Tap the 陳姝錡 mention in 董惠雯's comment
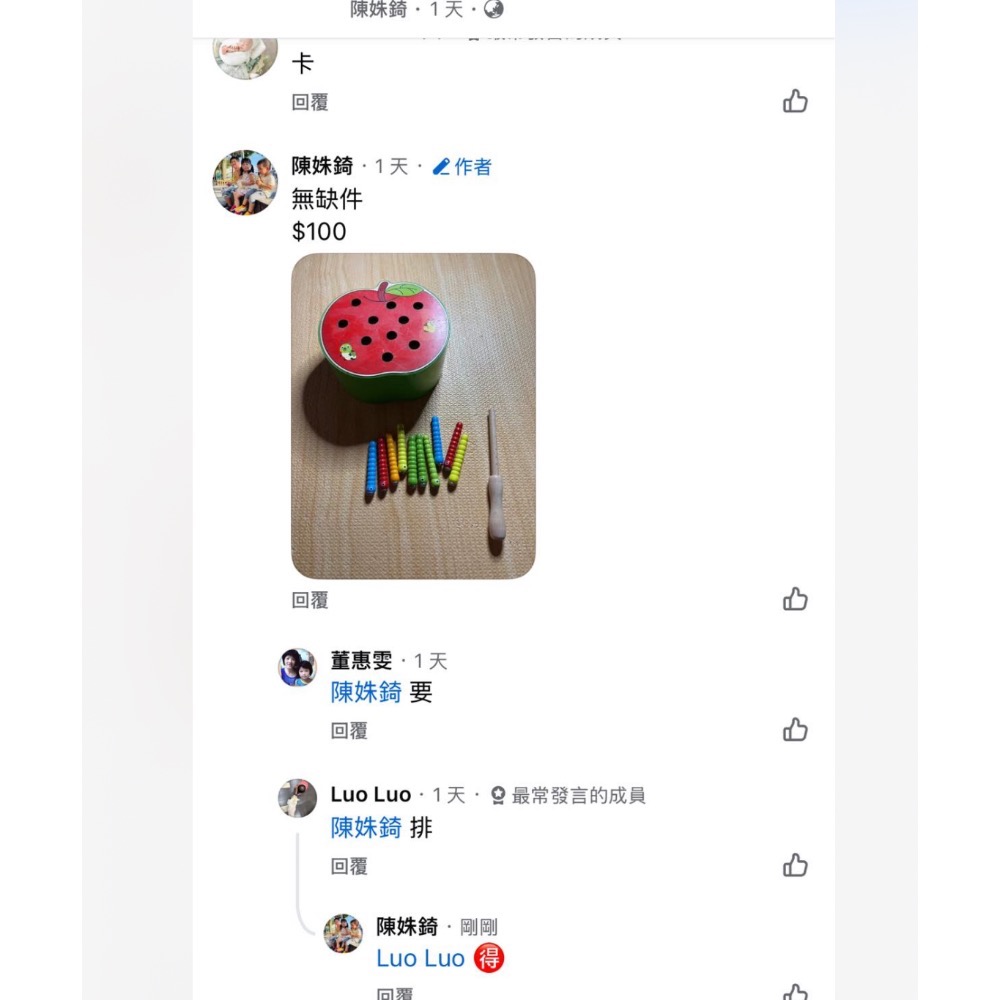The width and height of the screenshot is (1000, 1000). [x=366, y=692]
